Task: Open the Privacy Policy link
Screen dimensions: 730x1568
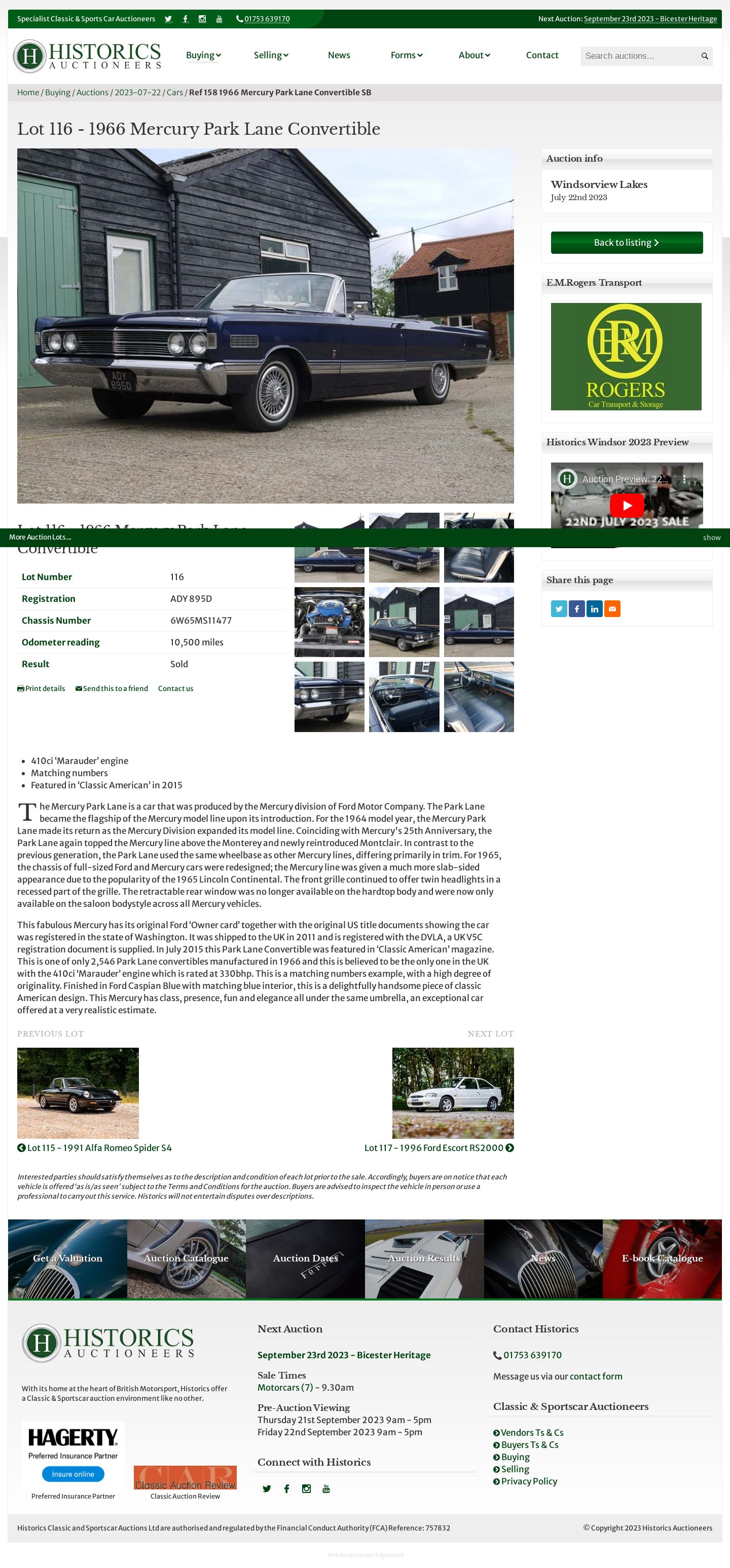Action: coord(528,1481)
